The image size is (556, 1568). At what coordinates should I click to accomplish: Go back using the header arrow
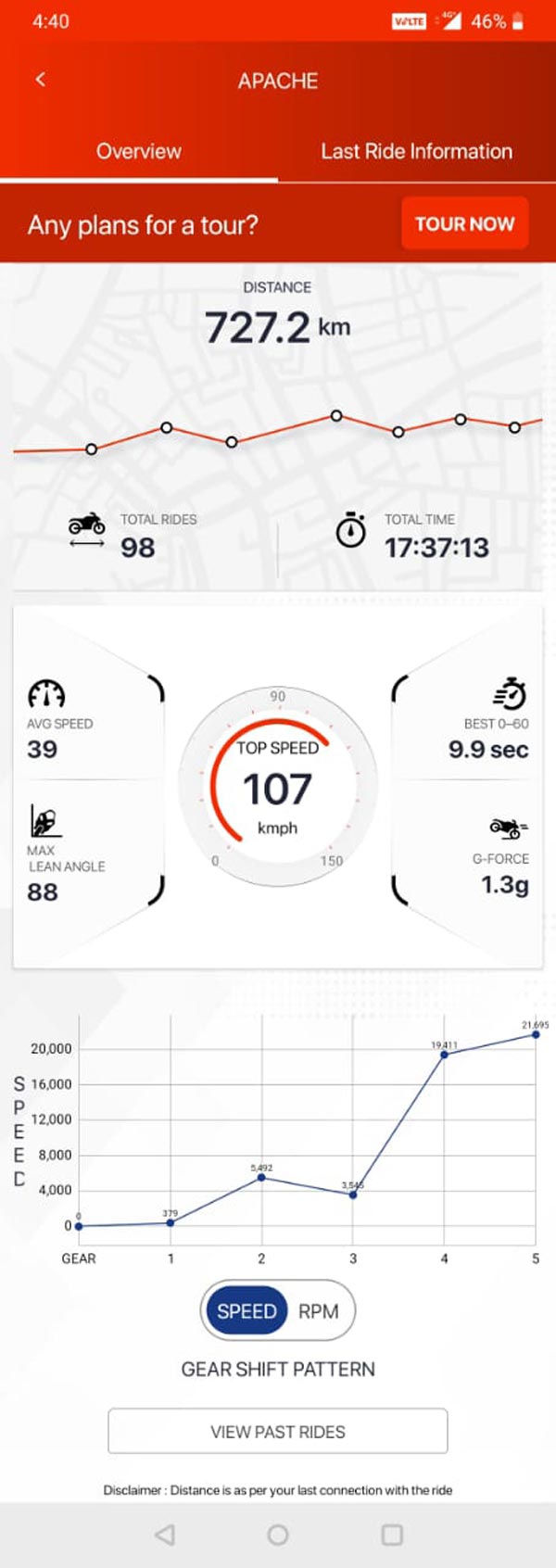[40, 80]
